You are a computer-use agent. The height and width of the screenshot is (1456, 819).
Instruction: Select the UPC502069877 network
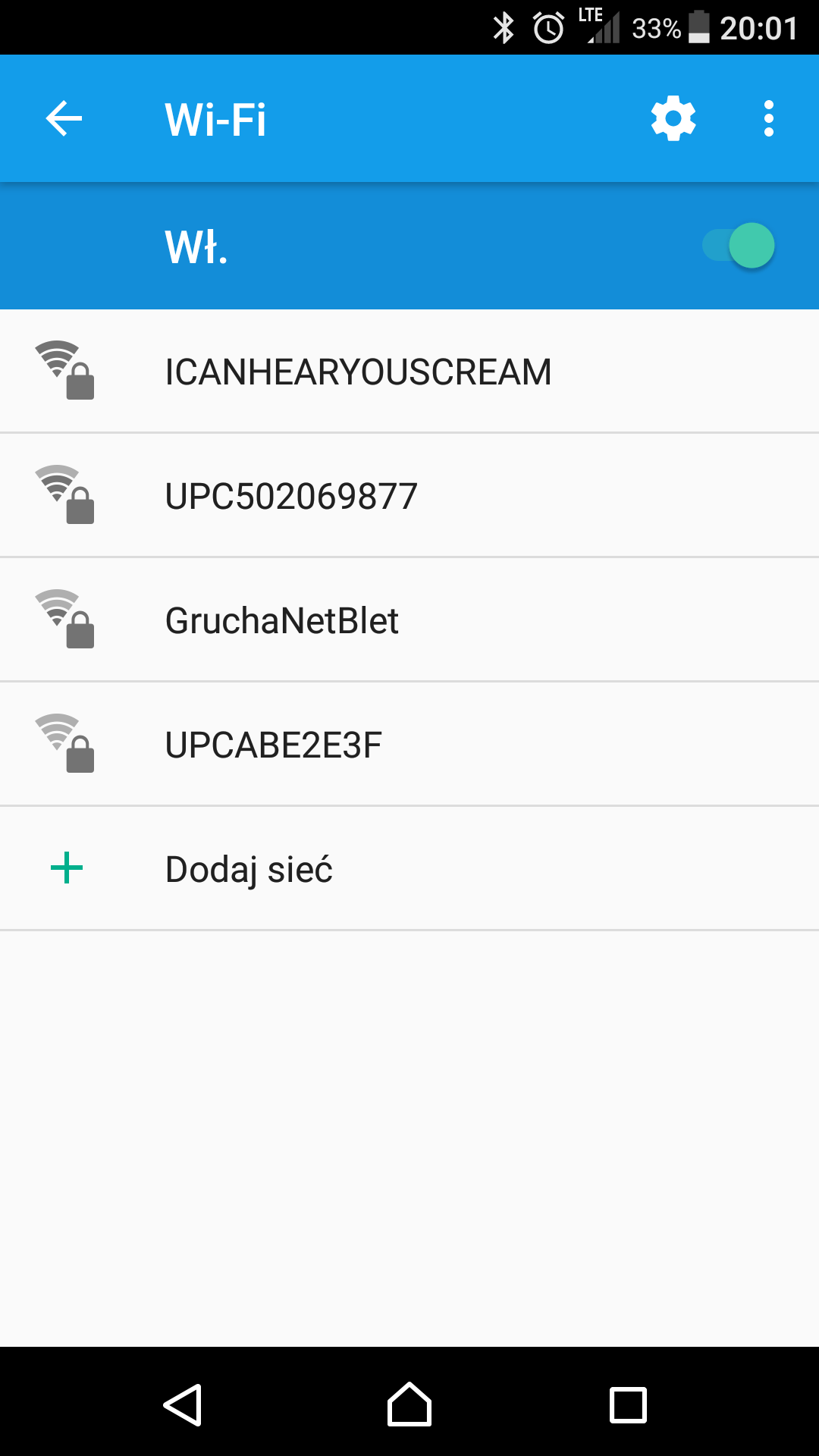[x=409, y=496]
